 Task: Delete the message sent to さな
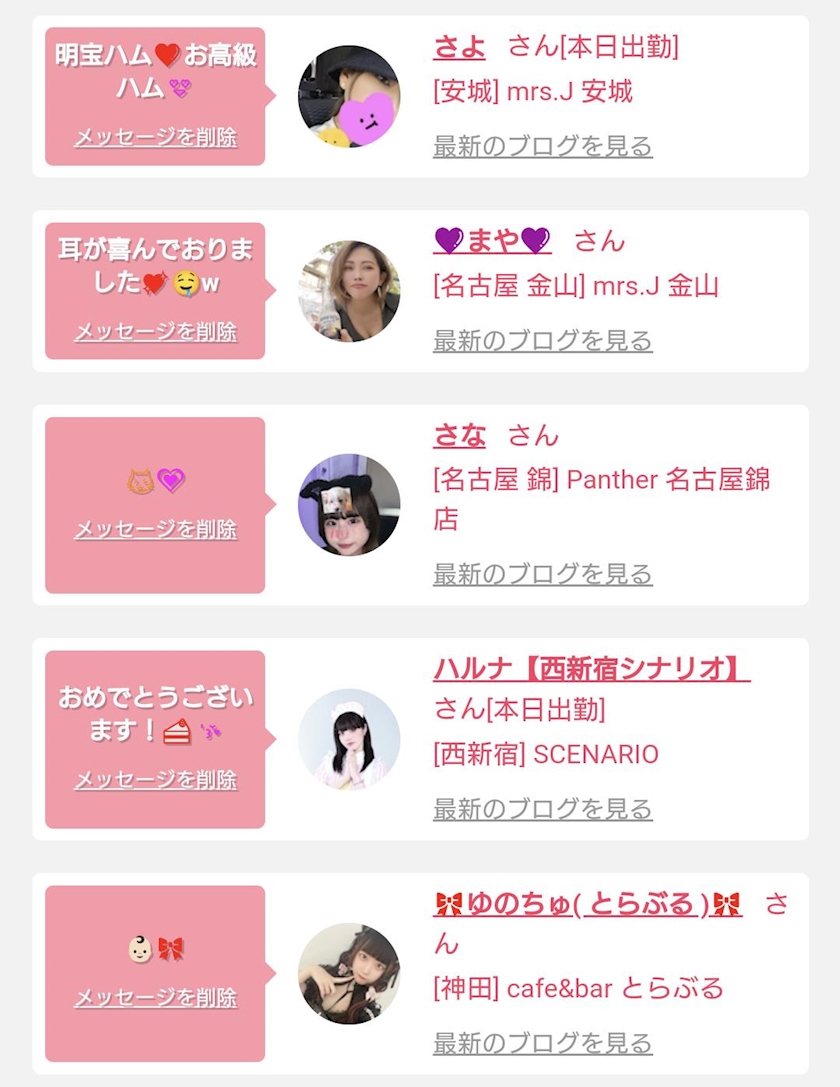156,529
